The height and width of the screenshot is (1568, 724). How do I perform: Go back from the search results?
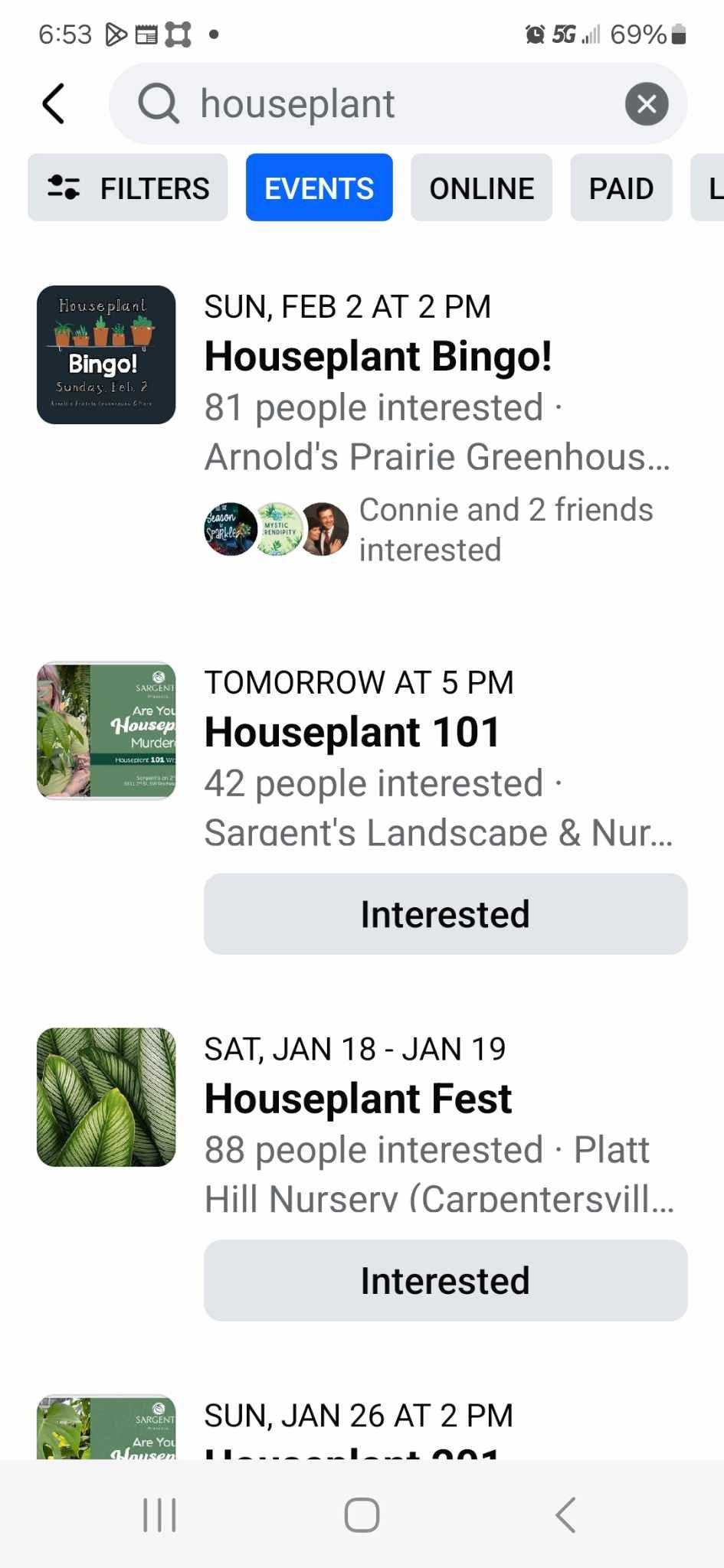[x=54, y=104]
